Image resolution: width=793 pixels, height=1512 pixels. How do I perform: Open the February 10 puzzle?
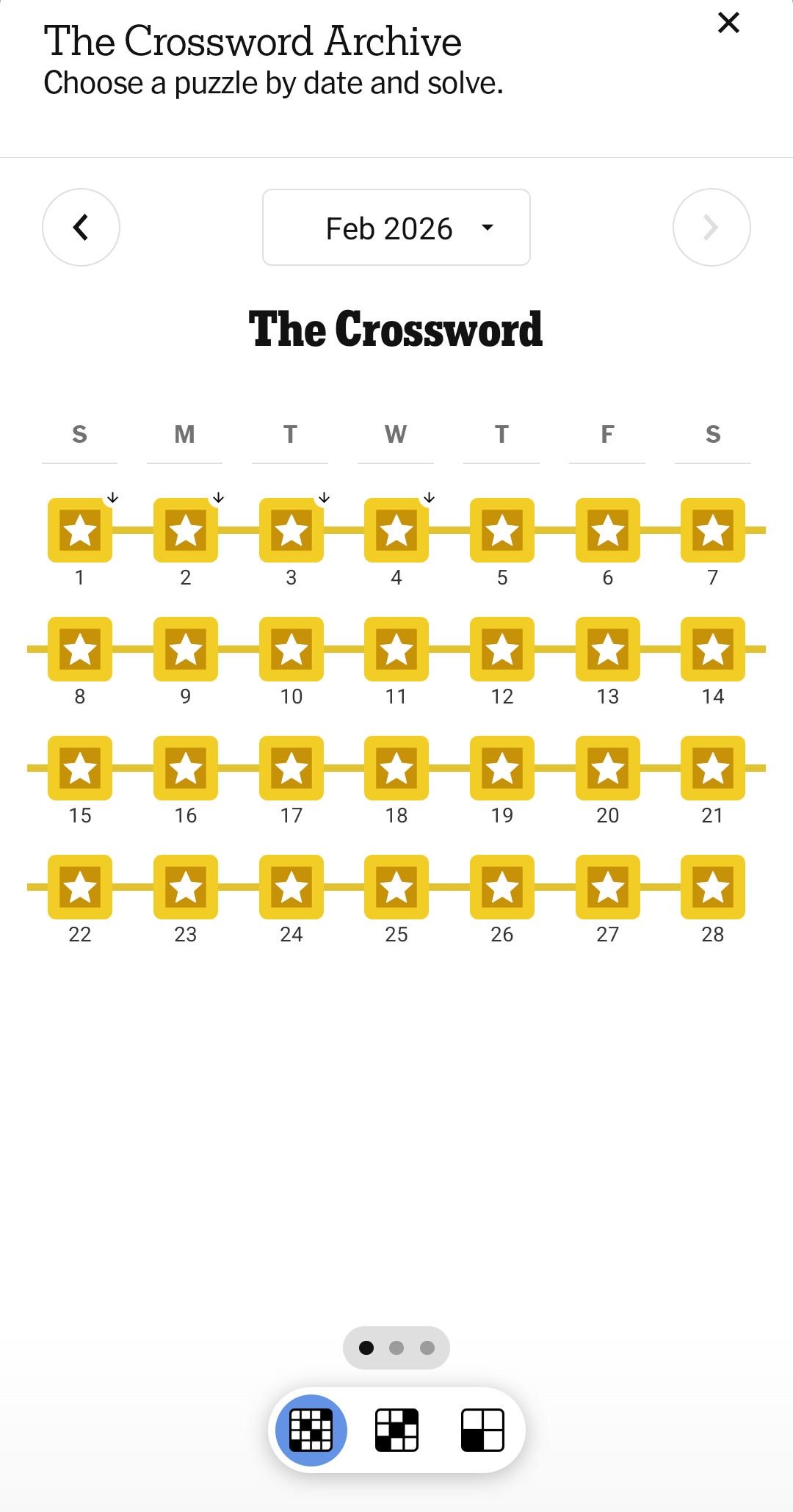[292, 649]
